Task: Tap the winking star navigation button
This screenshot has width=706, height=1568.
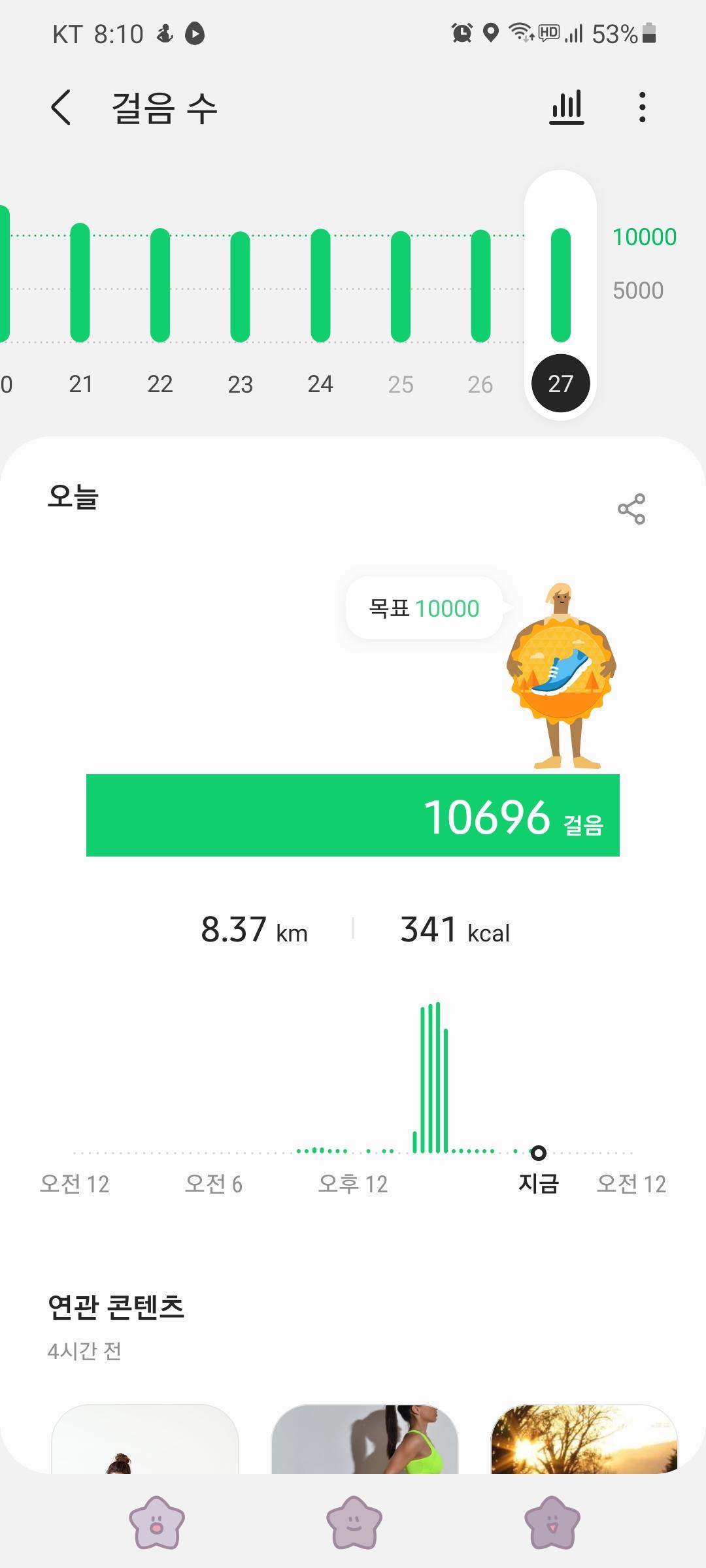Action: 552,1522
